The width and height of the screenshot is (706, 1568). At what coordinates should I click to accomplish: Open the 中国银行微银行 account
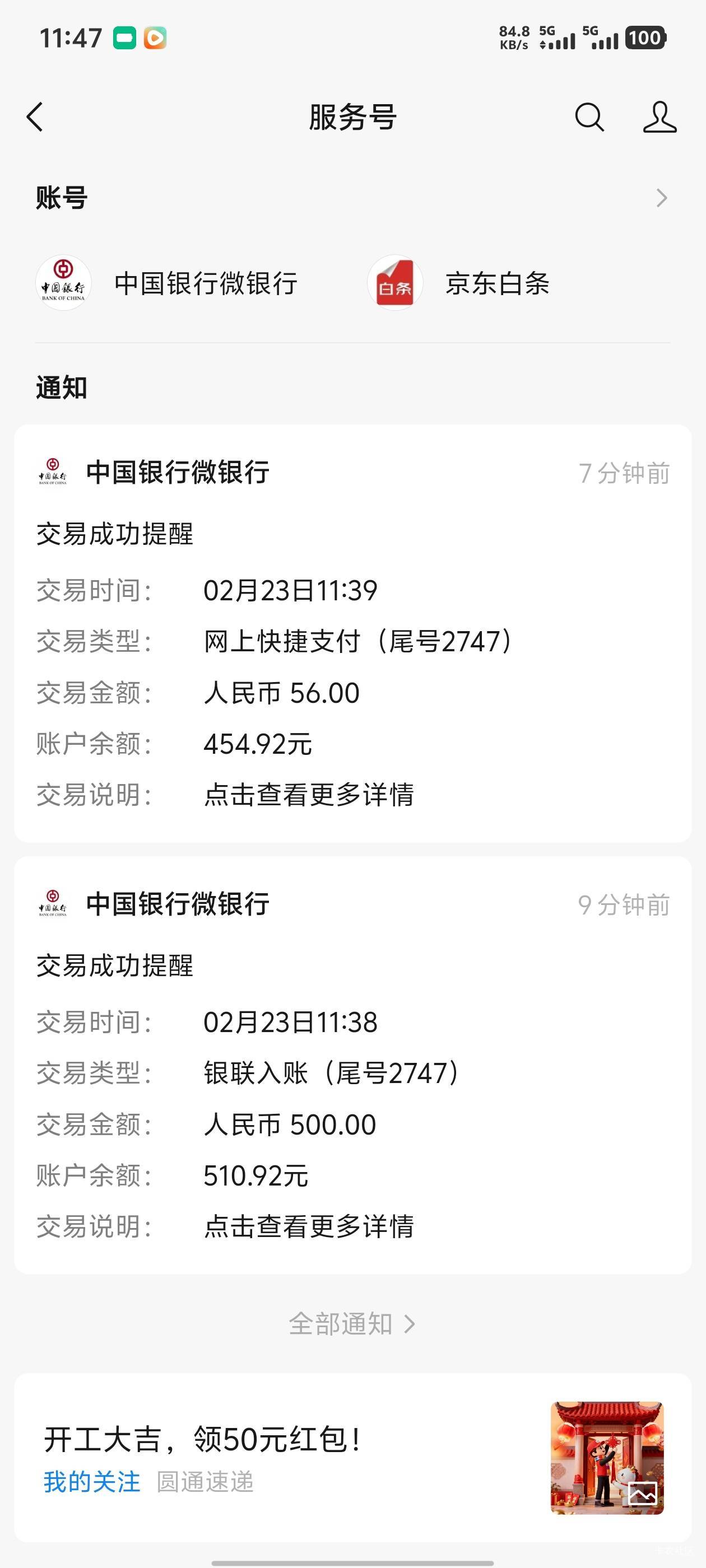point(167,283)
